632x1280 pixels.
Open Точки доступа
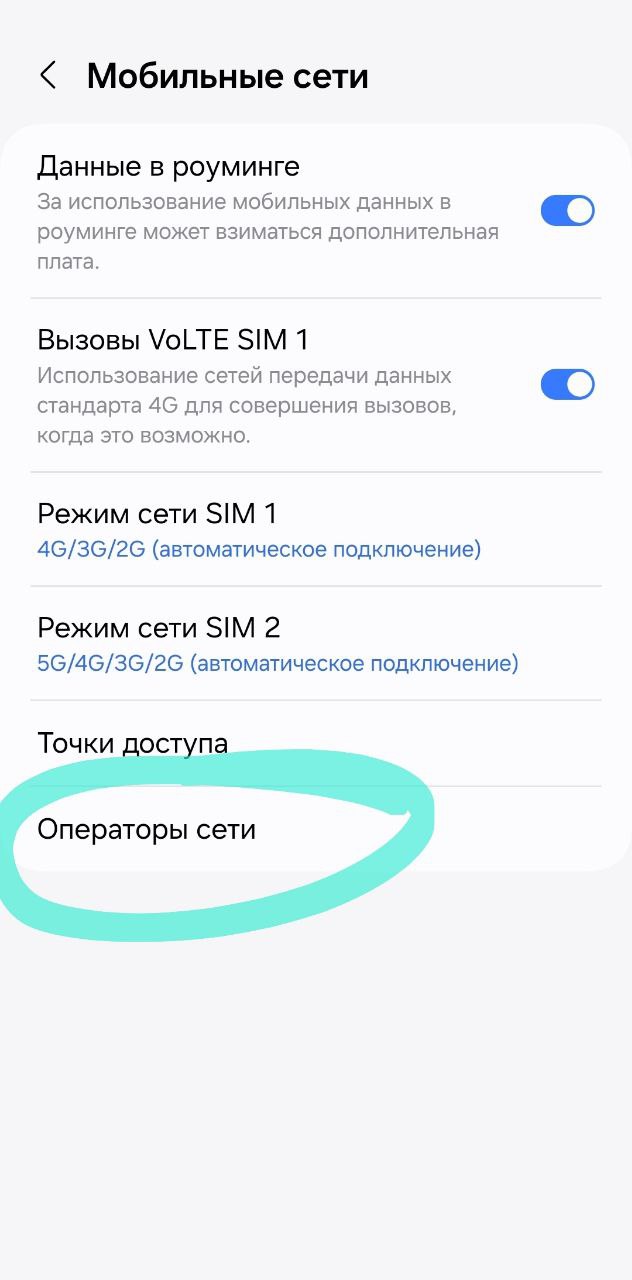point(316,743)
